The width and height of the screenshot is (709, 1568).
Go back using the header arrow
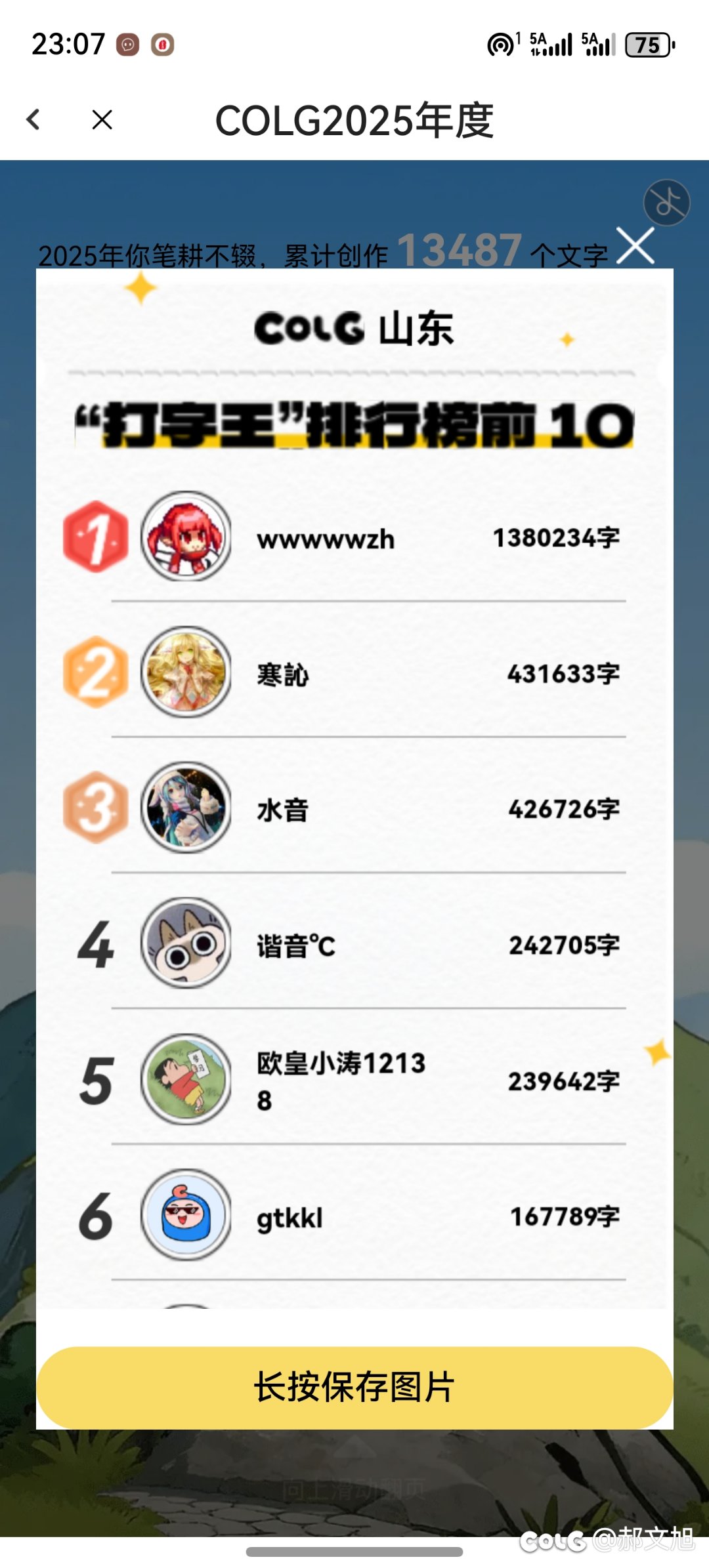point(33,119)
